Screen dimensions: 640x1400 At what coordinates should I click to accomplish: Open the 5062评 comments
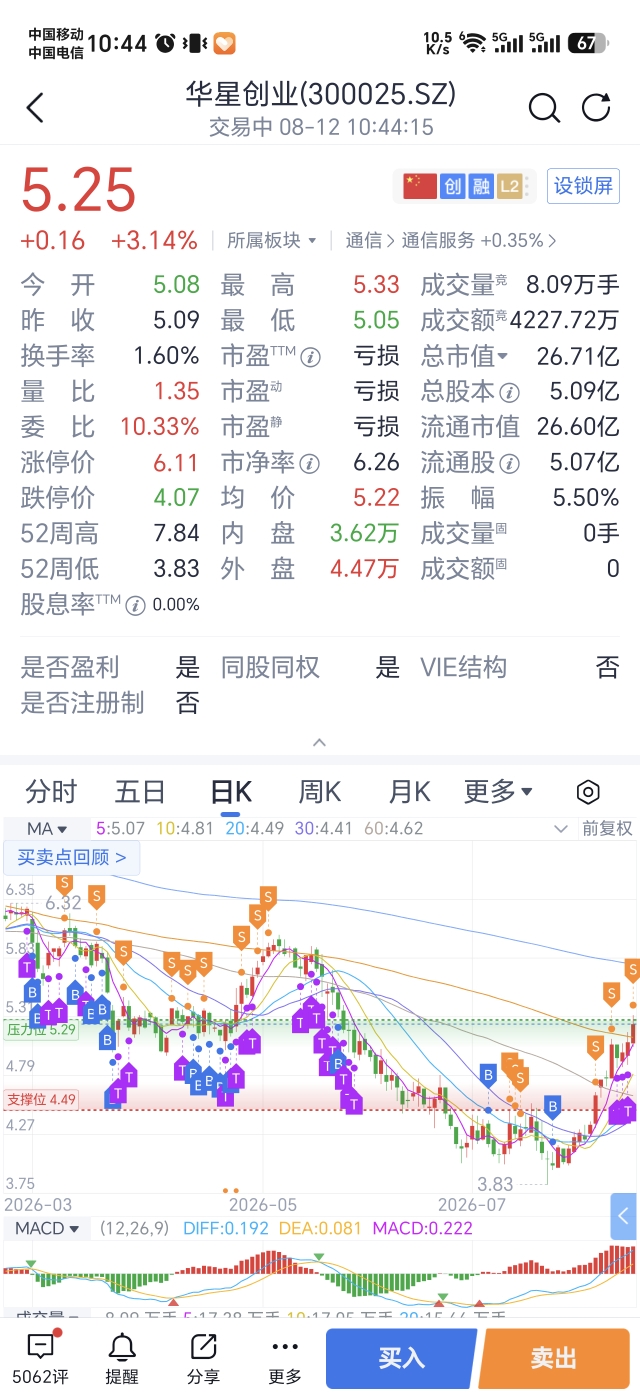click(x=41, y=1359)
